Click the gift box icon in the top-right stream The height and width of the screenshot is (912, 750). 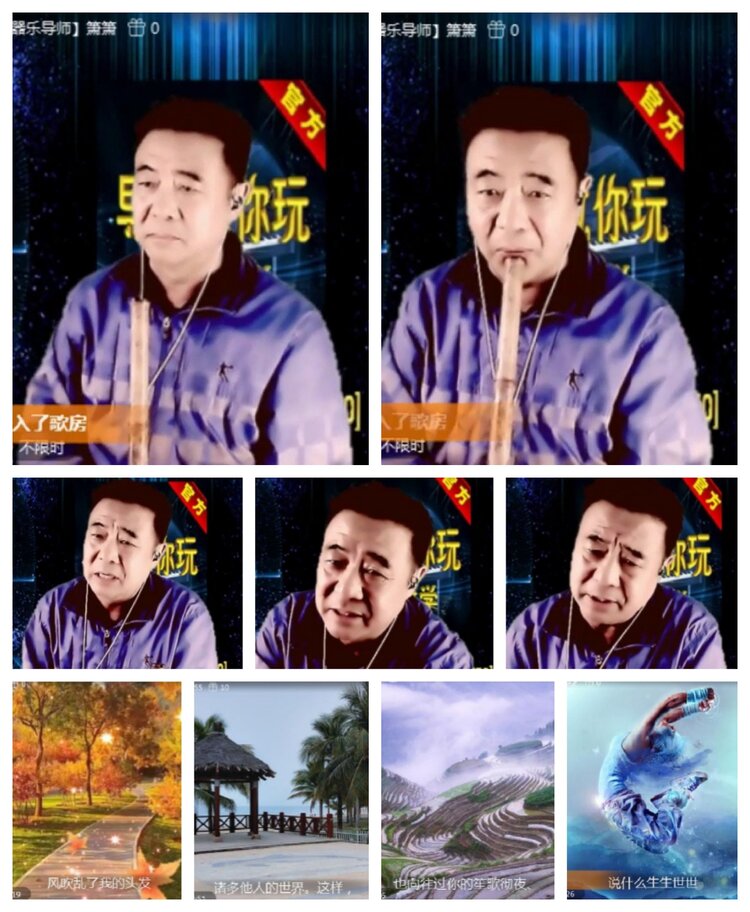[x=496, y=30]
